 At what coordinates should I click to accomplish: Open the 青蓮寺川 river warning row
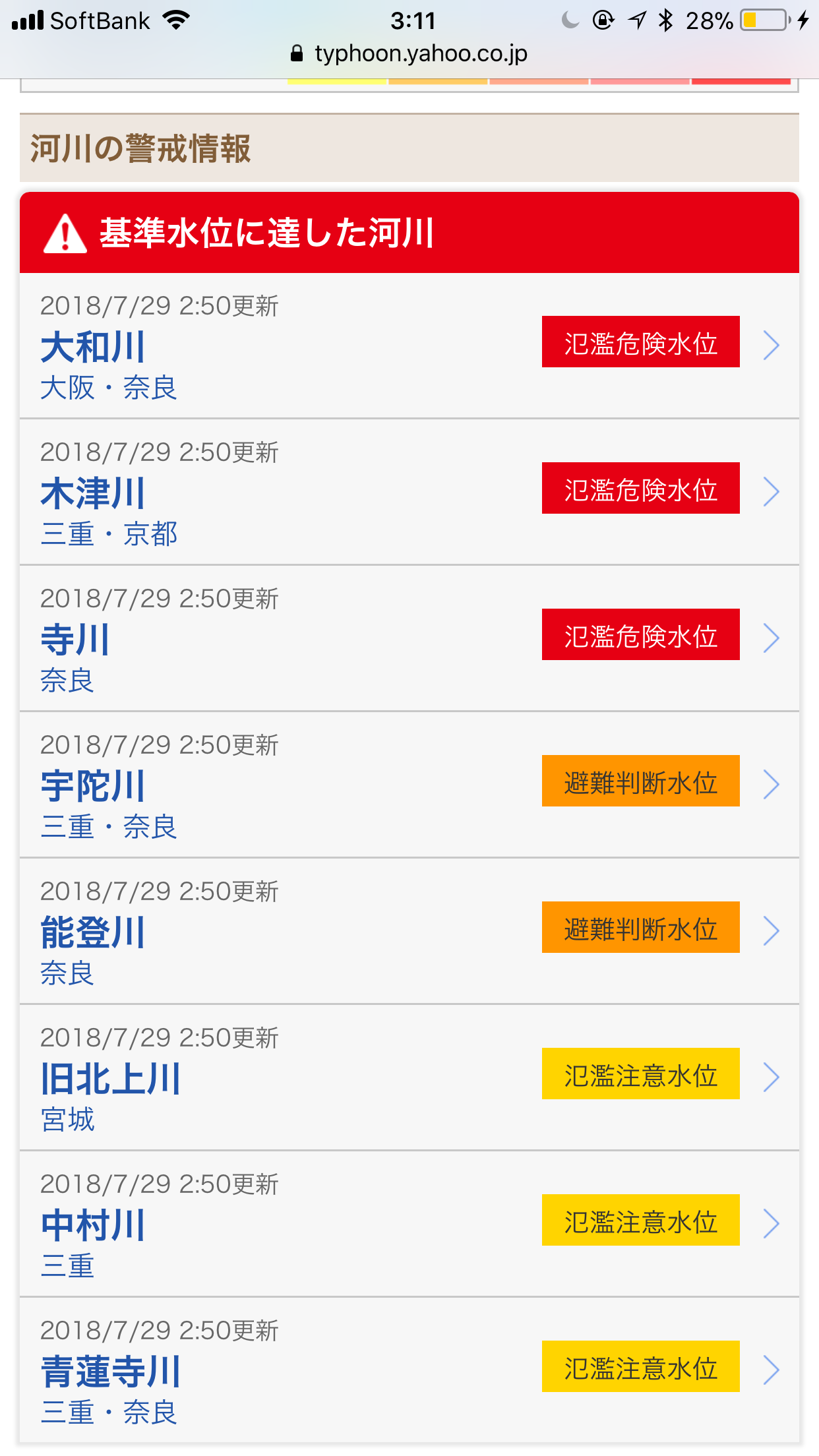pos(409,1370)
